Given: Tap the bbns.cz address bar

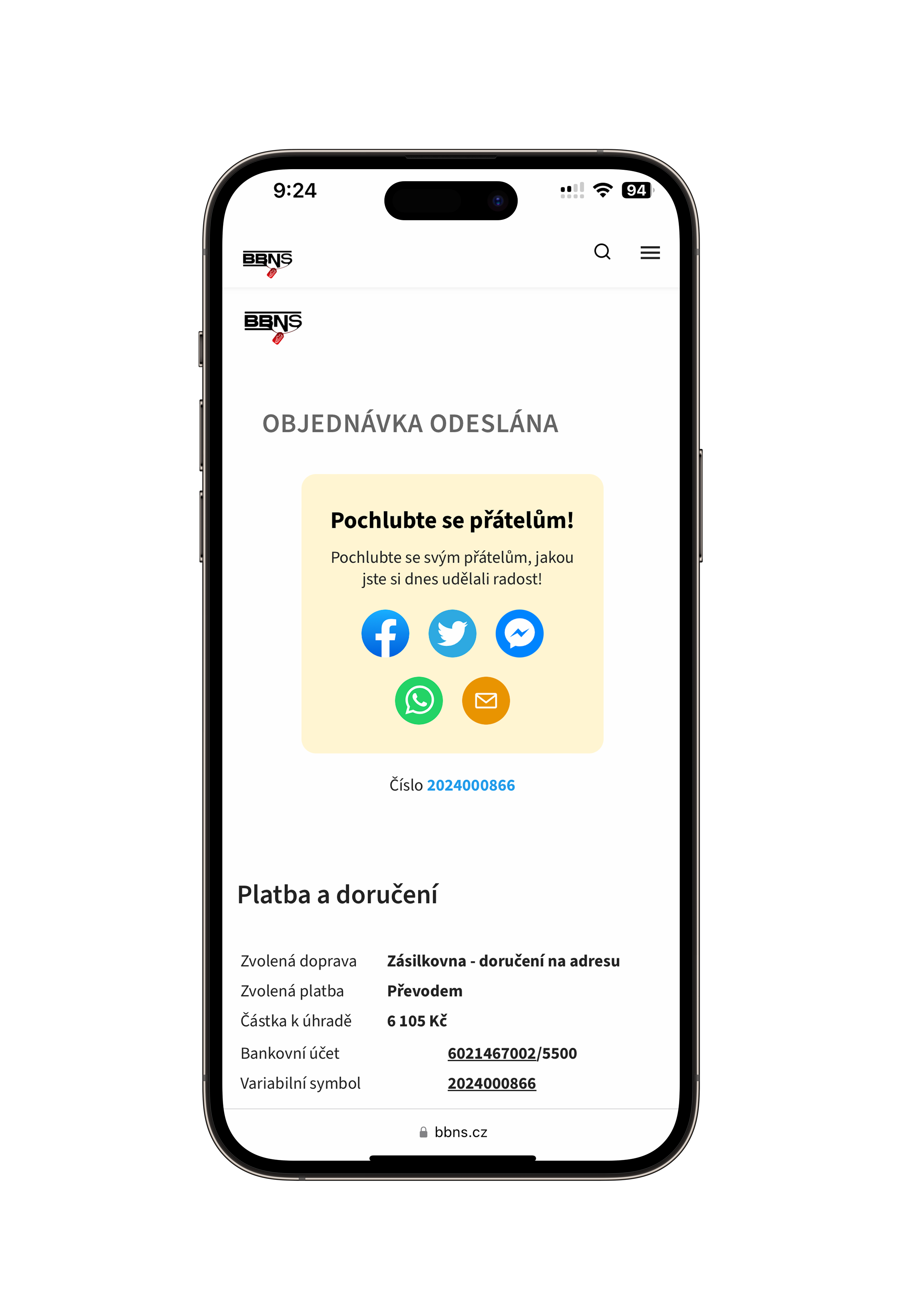Looking at the screenshot, I should point(453,1132).
